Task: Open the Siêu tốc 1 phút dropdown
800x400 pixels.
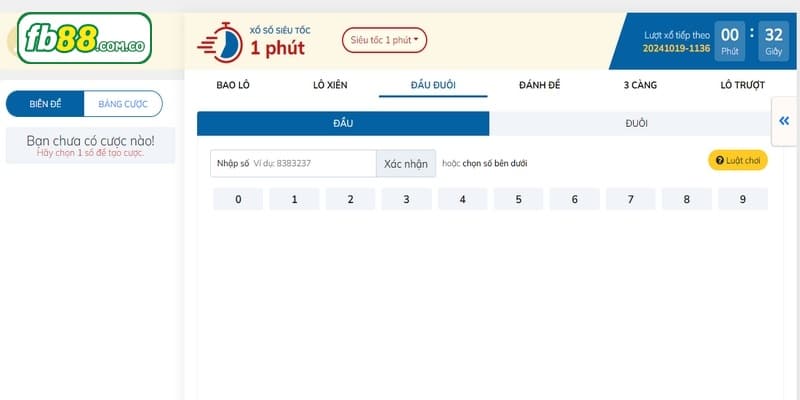Action: [385, 40]
